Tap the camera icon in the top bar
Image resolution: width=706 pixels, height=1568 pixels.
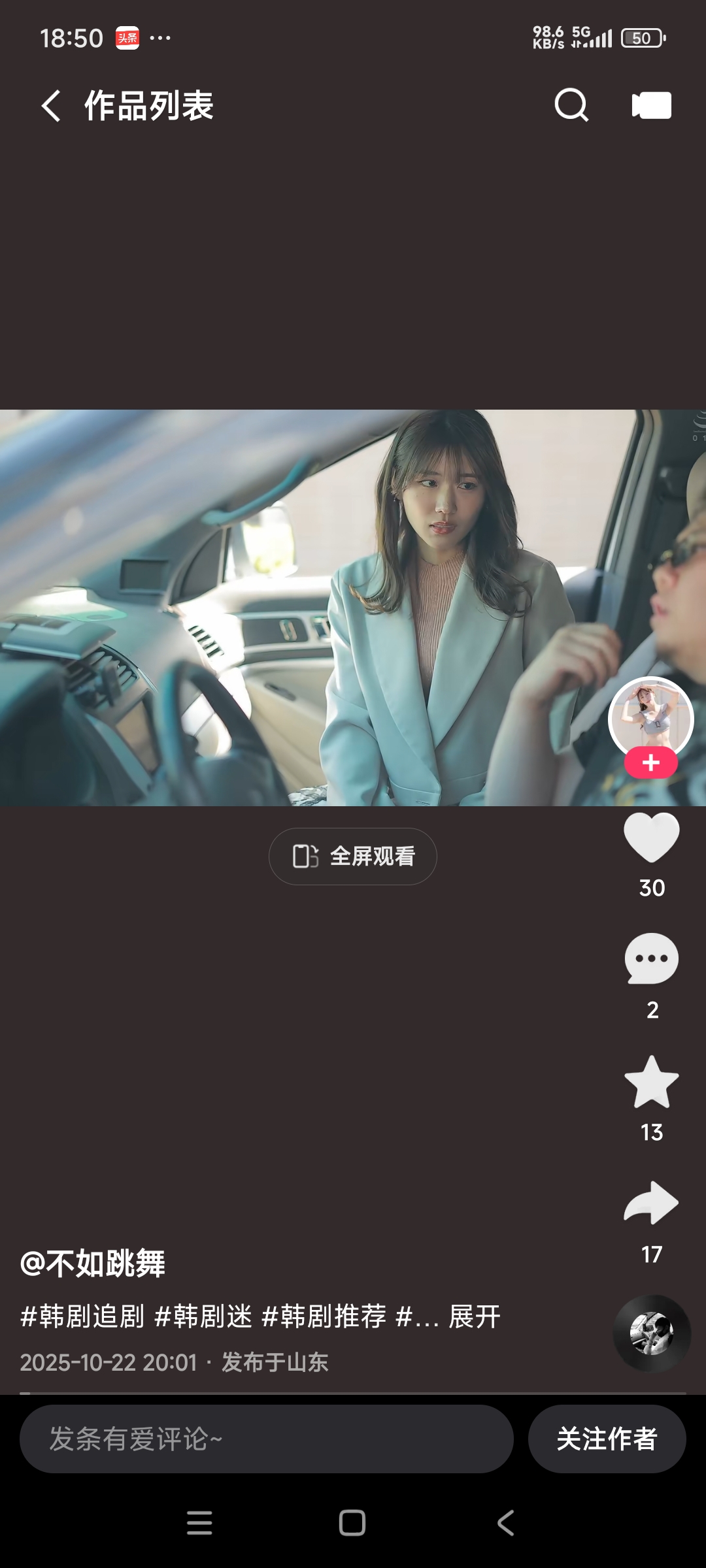pyautogui.click(x=651, y=105)
